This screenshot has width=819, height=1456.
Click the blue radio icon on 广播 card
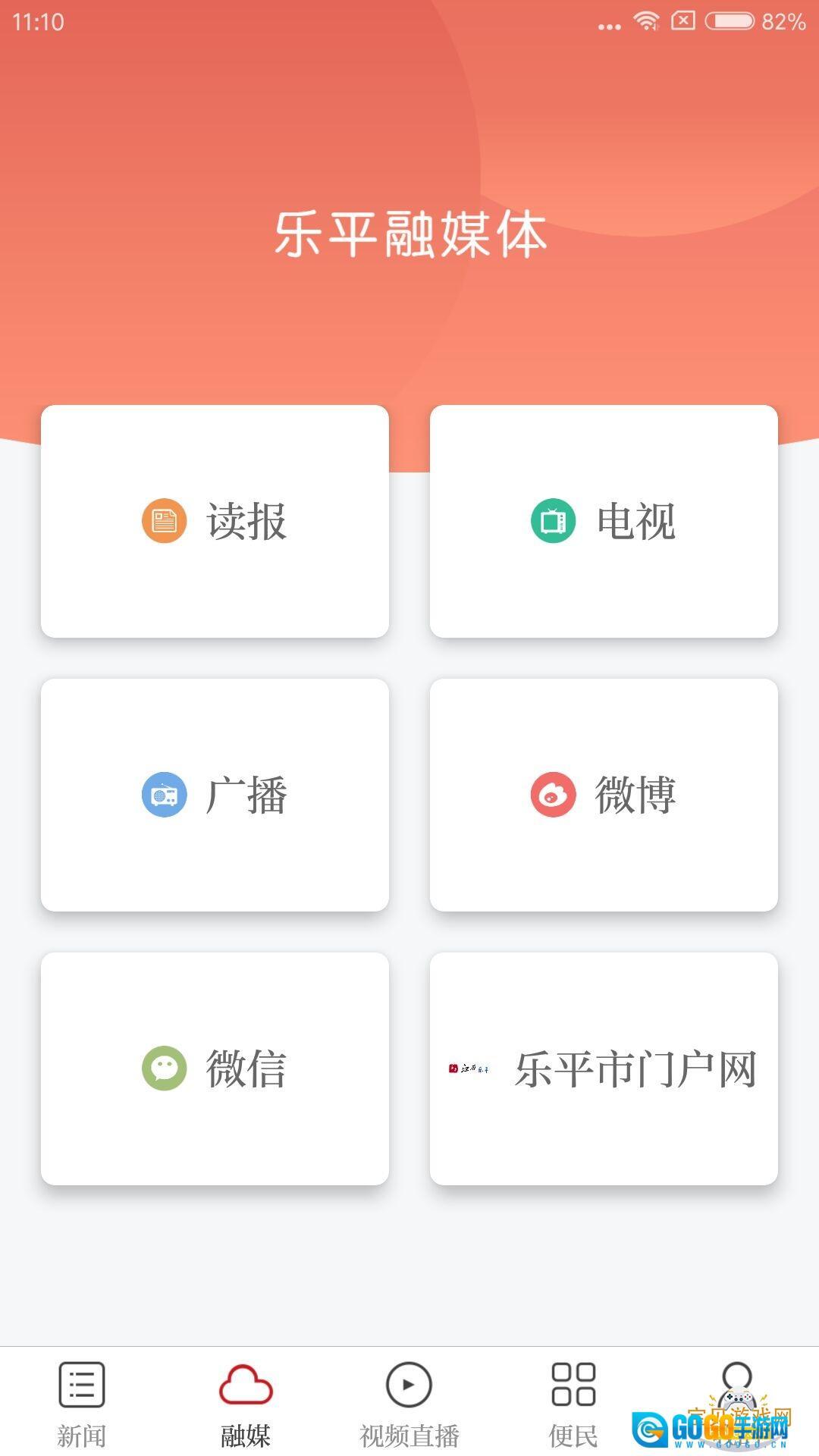tap(163, 795)
